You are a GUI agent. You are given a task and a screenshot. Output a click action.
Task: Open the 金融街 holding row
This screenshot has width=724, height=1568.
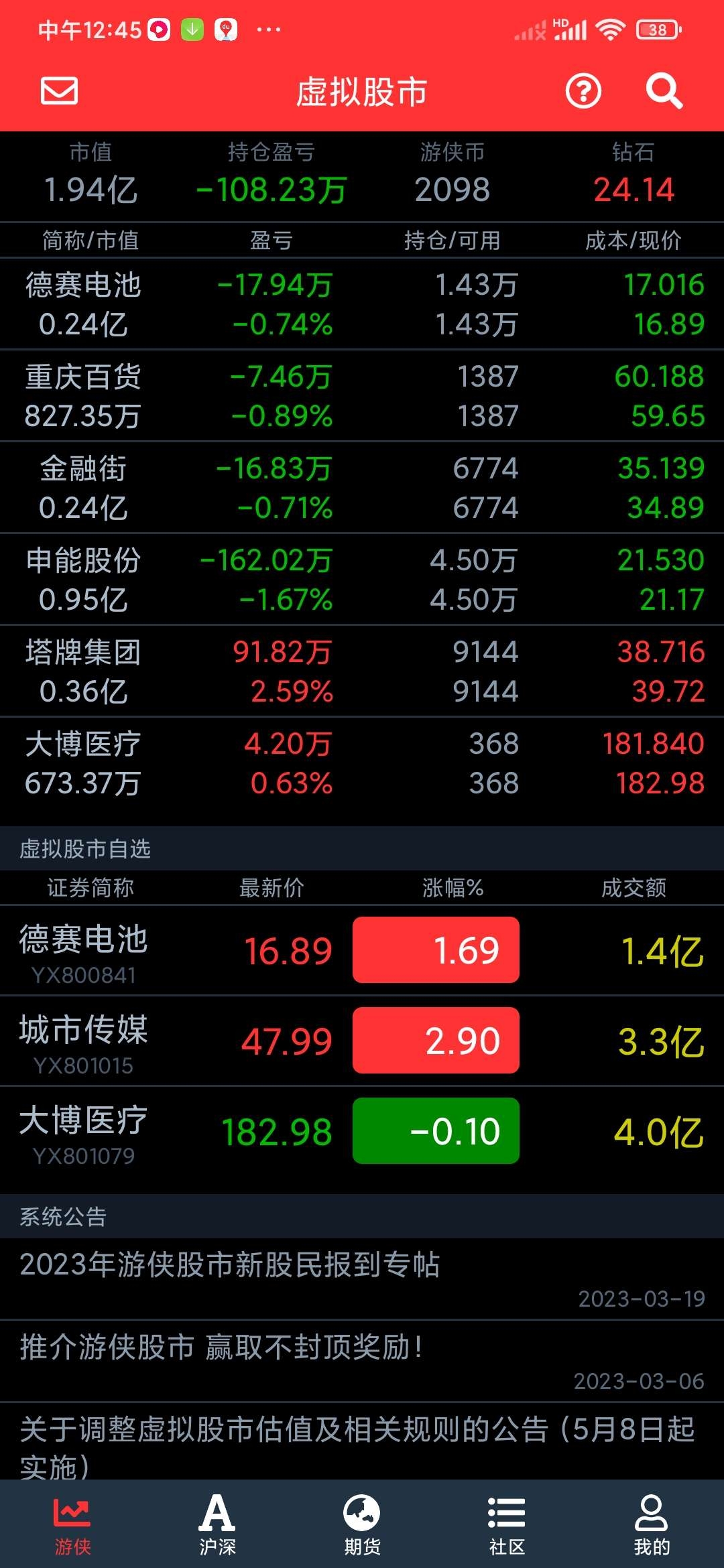tap(362, 488)
